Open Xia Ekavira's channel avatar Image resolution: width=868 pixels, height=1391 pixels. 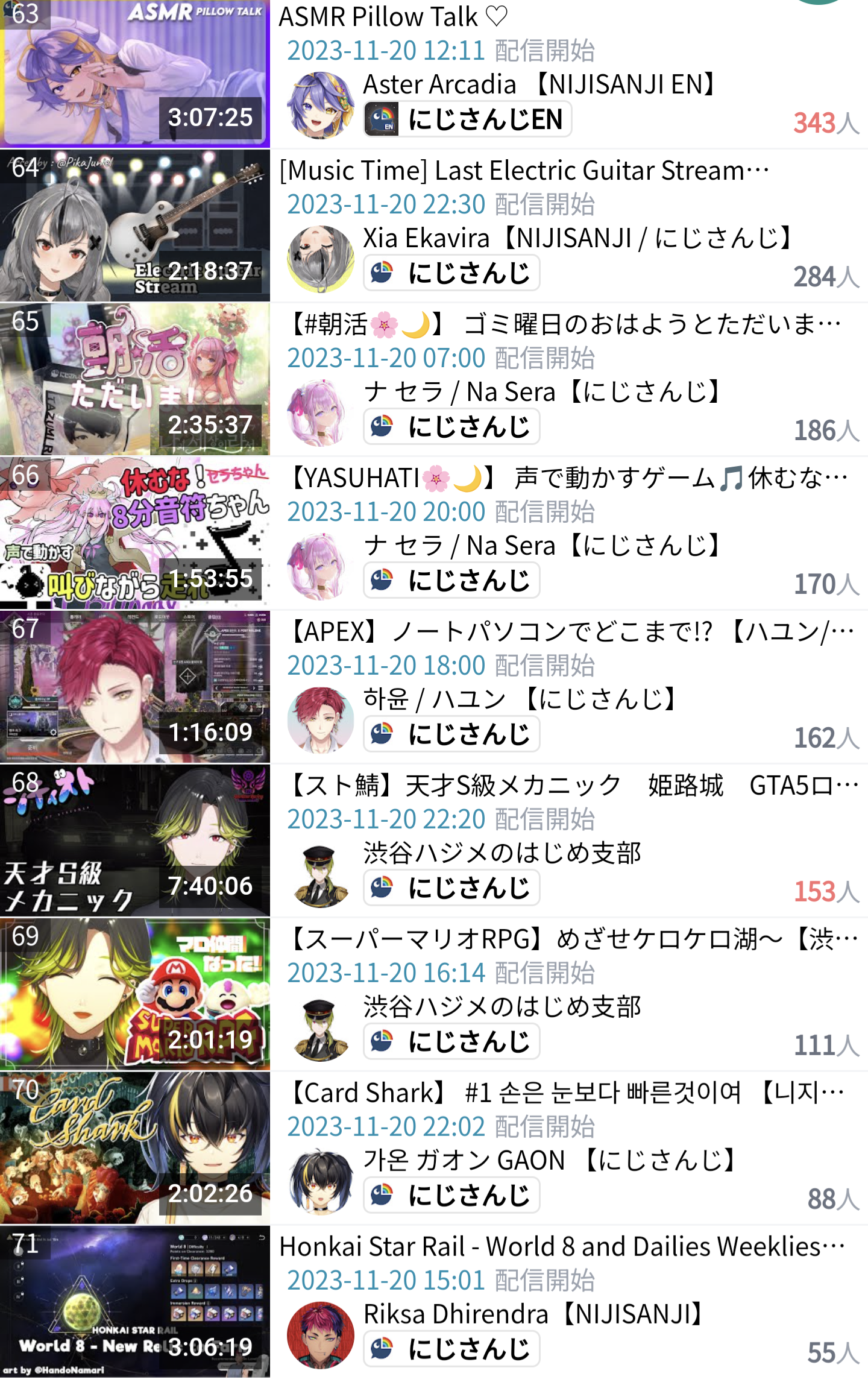(x=320, y=259)
